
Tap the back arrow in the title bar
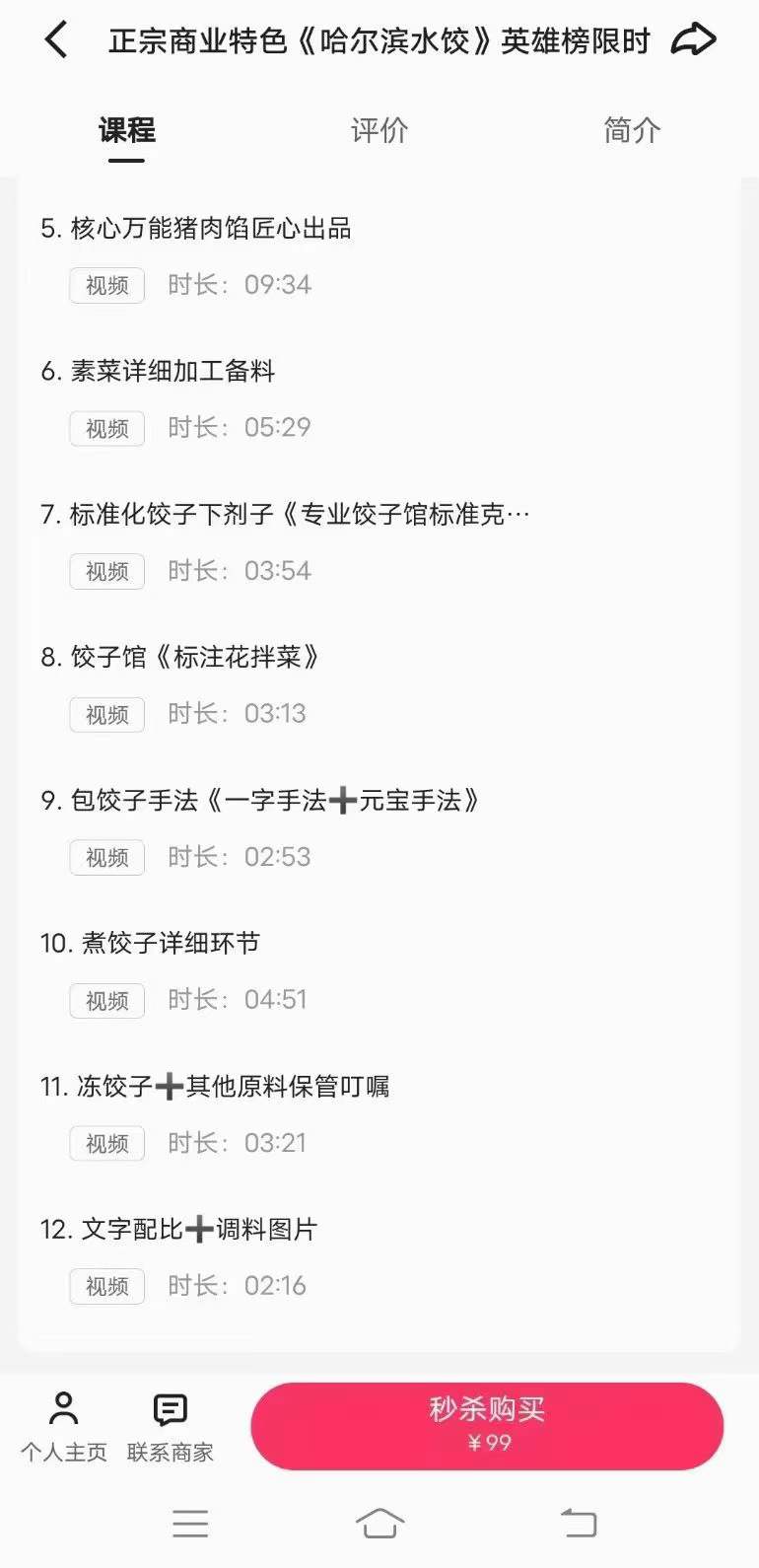pos(55,39)
